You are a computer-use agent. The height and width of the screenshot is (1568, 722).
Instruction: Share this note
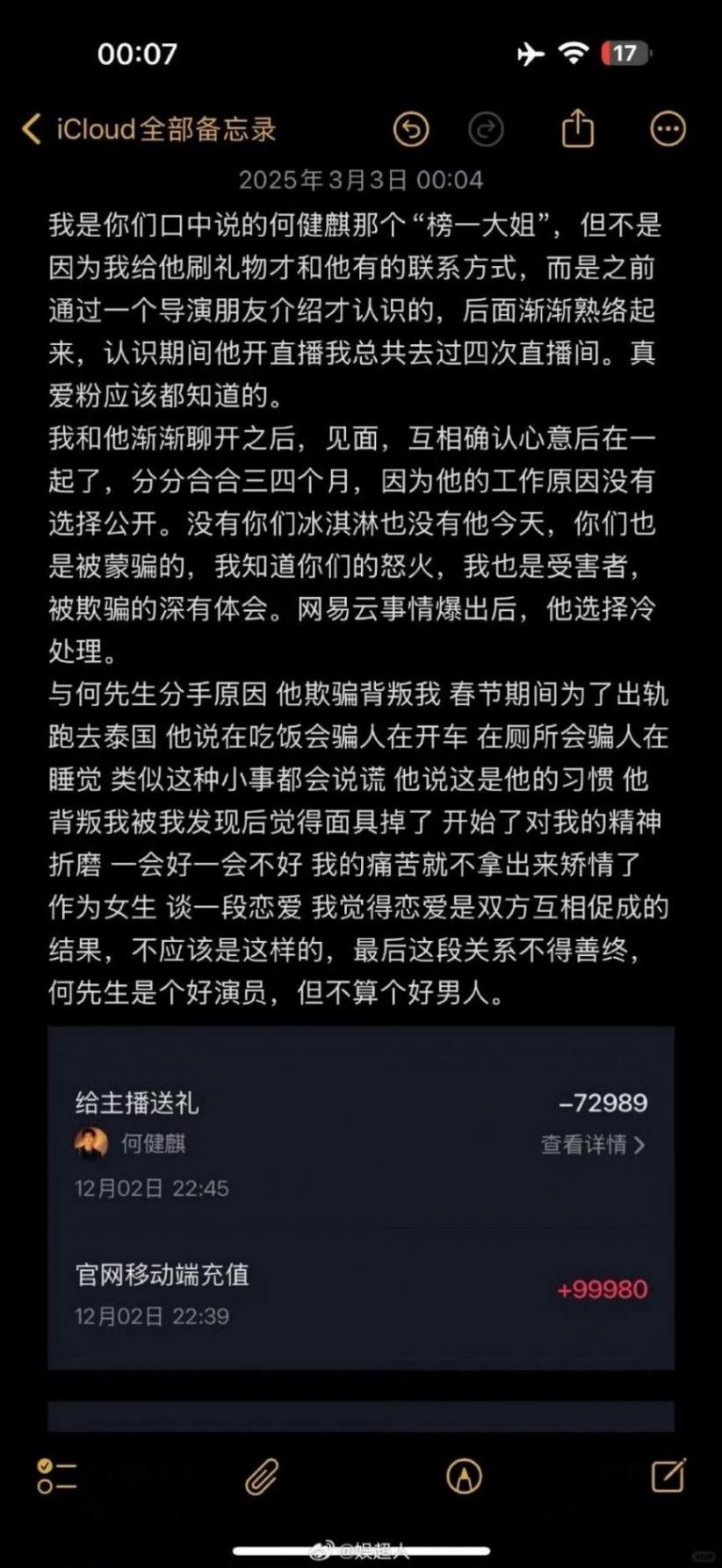[x=577, y=128]
